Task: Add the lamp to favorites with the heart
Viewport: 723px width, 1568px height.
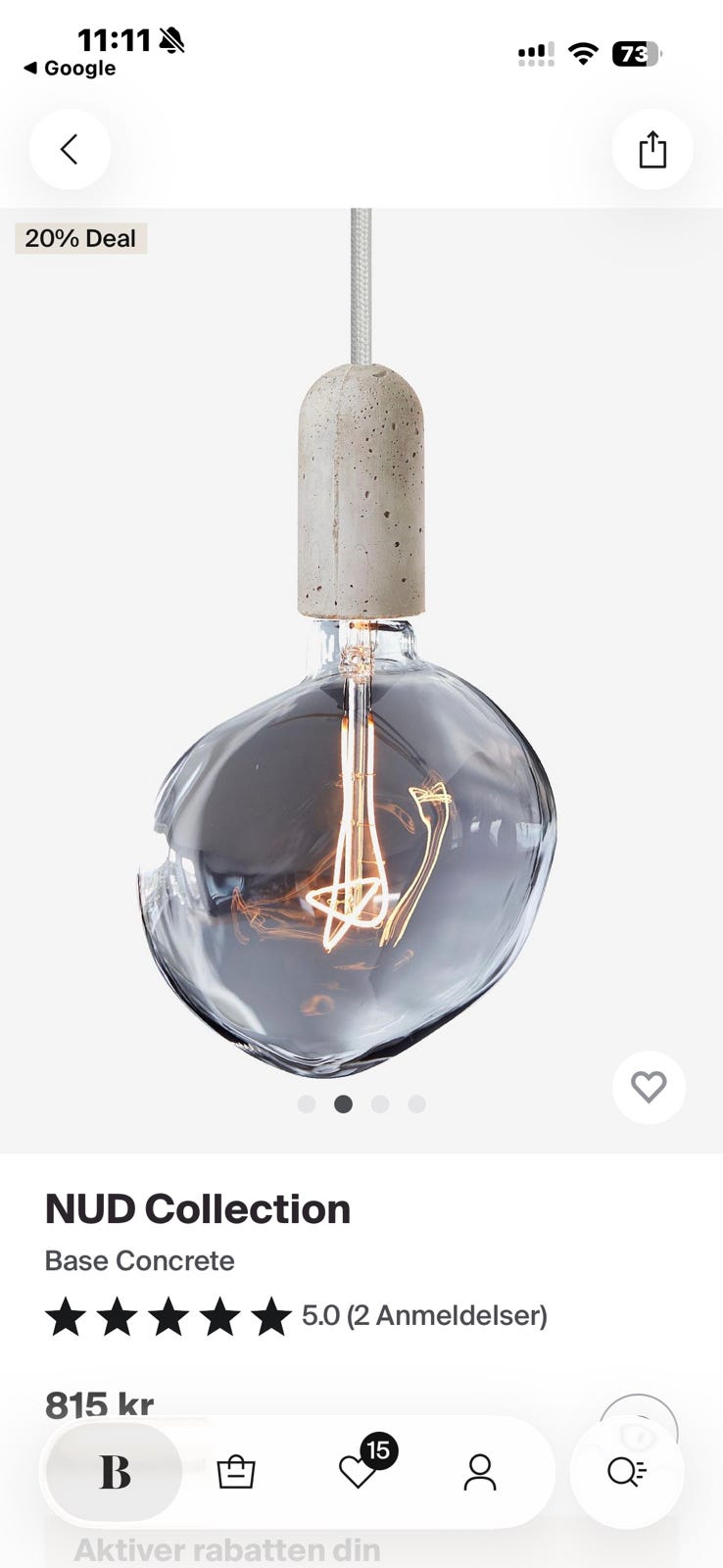Action: pos(649,1087)
